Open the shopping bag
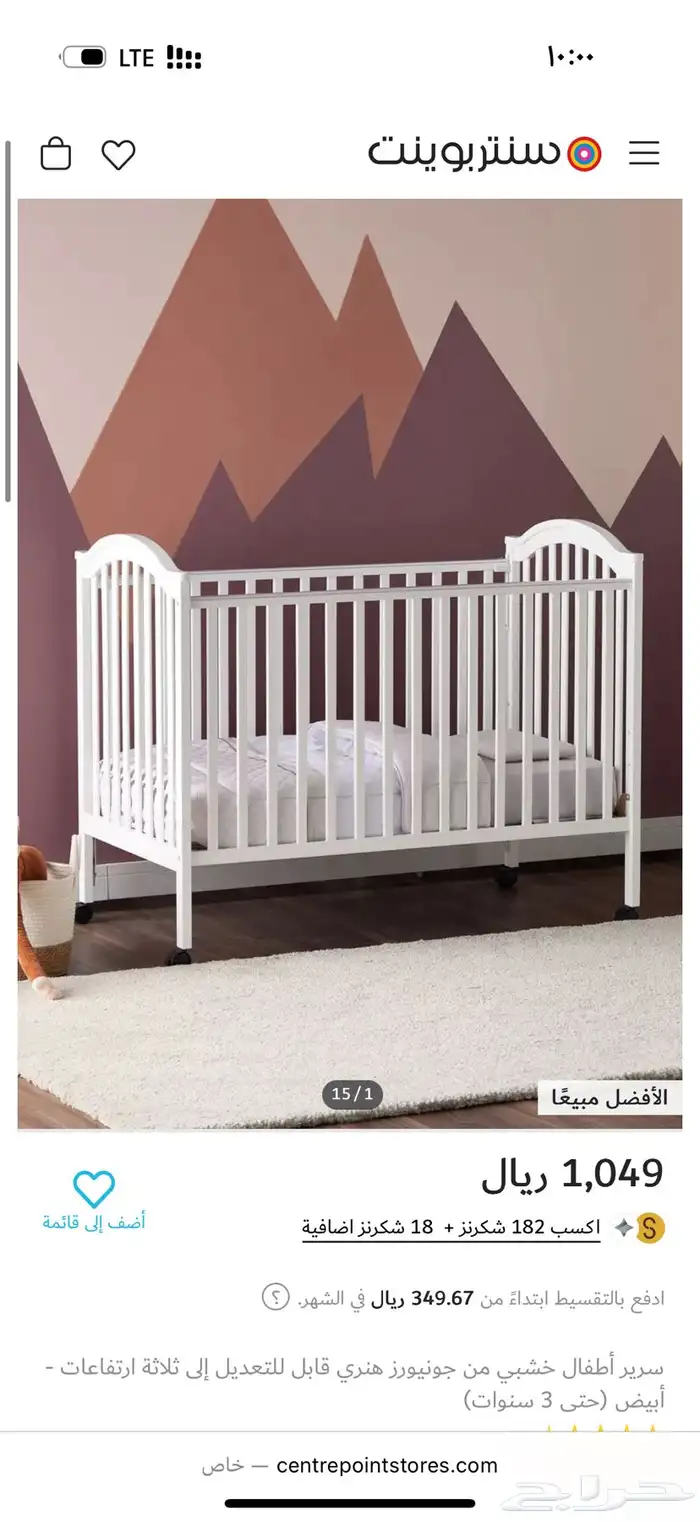The width and height of the screenshot is (700, 1522). pyautogui.click(x=56, y=154)
